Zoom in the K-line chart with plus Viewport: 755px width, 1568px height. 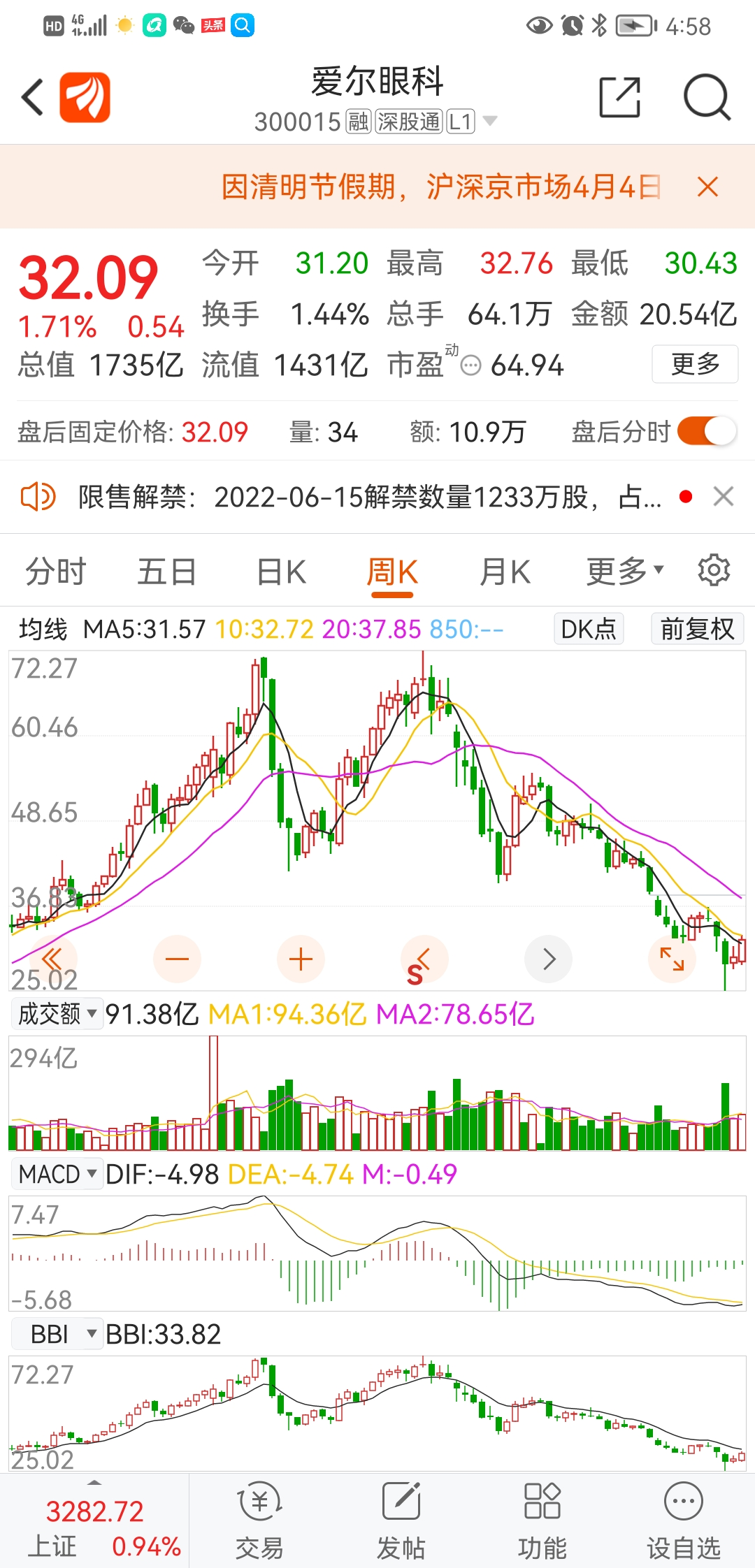pyautogui.click(x=301, y=959)
